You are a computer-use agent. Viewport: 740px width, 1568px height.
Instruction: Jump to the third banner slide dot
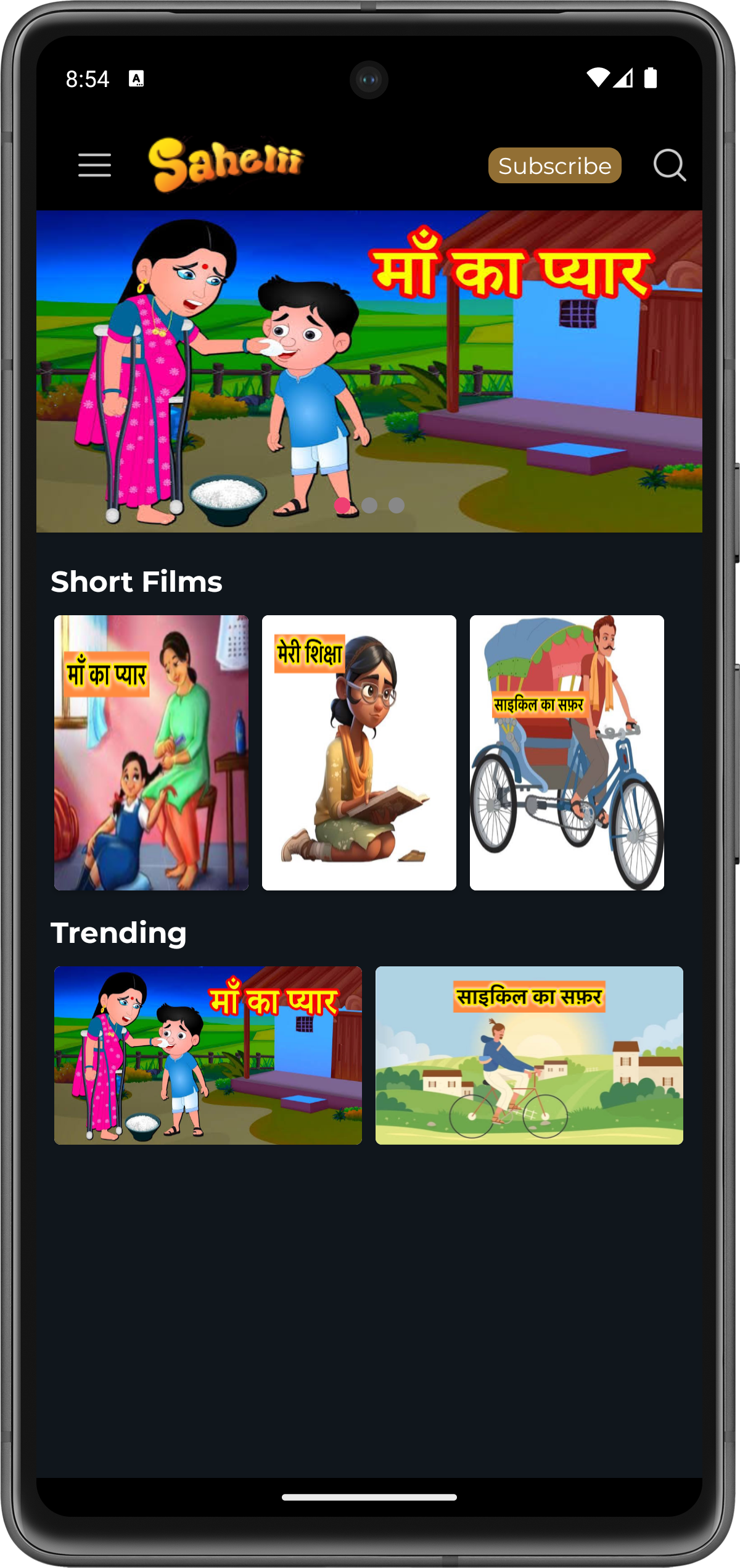(x=397, y=505)
